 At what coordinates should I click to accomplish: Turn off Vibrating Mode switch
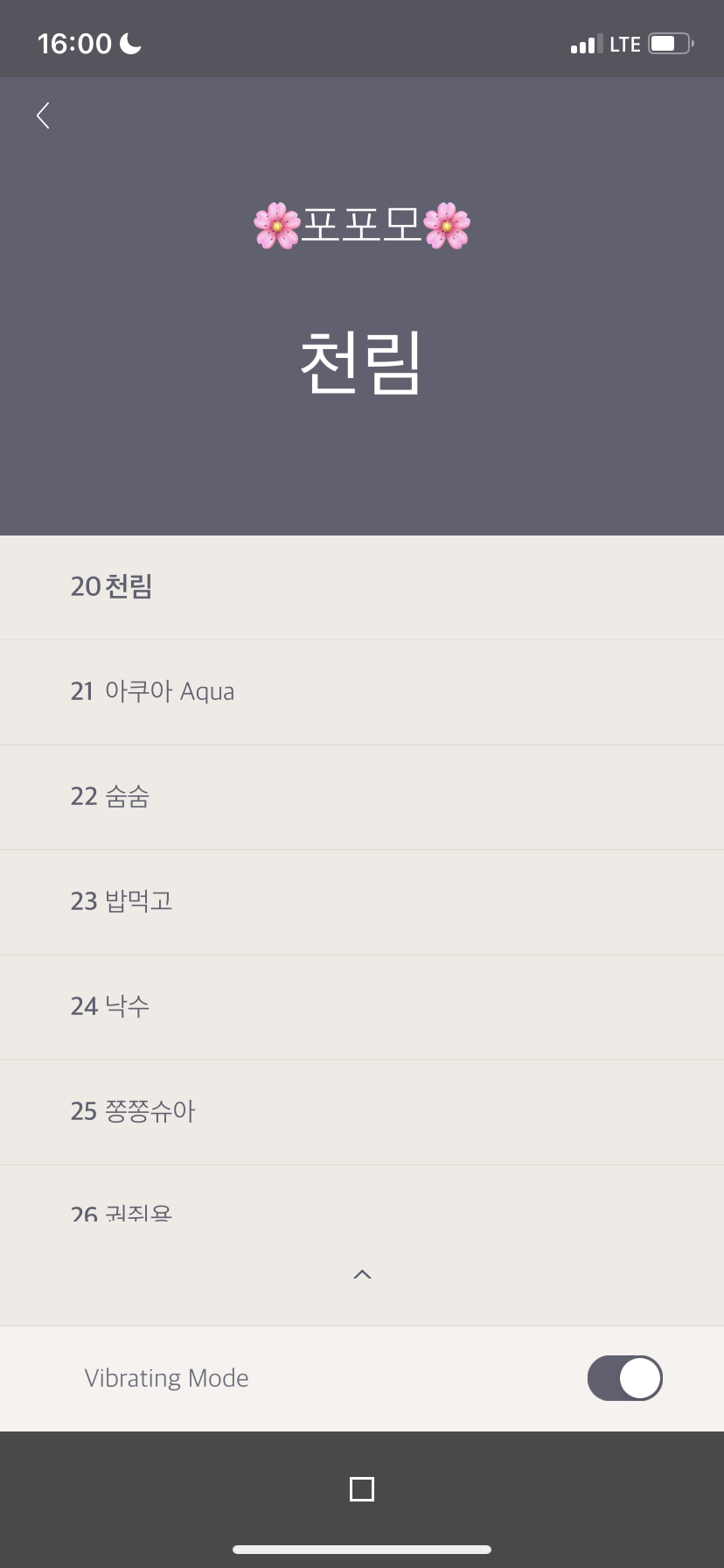click(624, 1378)
